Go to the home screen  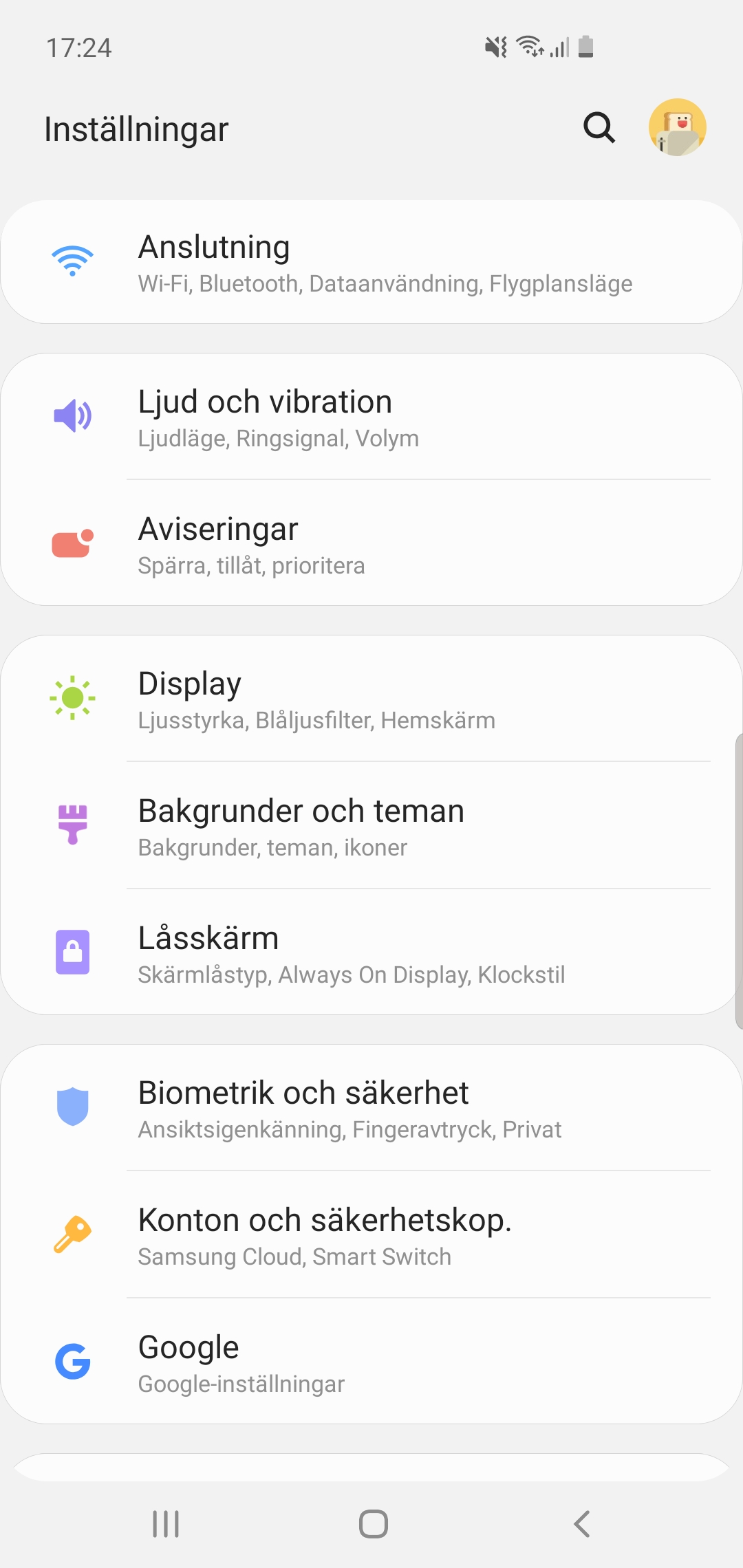coord(373,1524)
